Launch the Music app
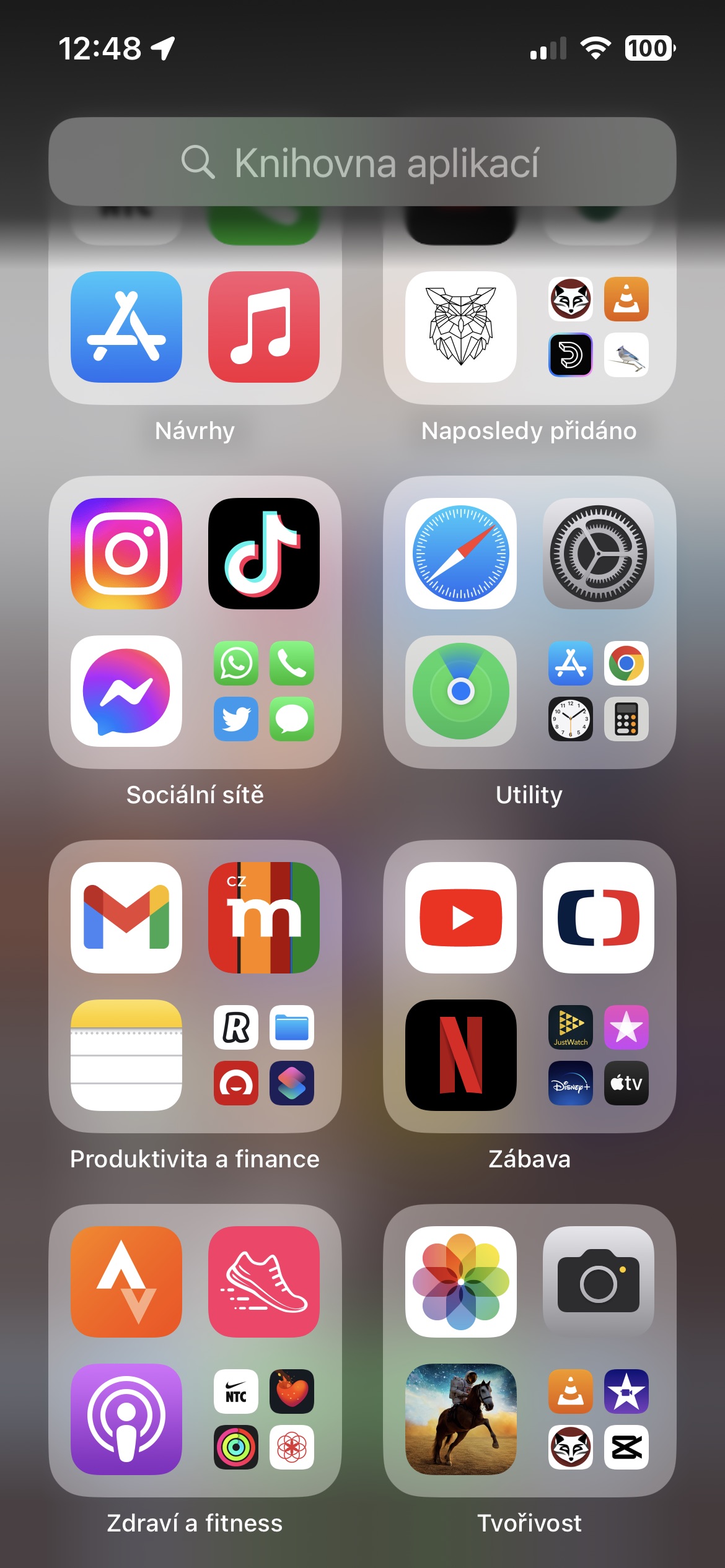725x1568 pixels. tap(264, 327)
